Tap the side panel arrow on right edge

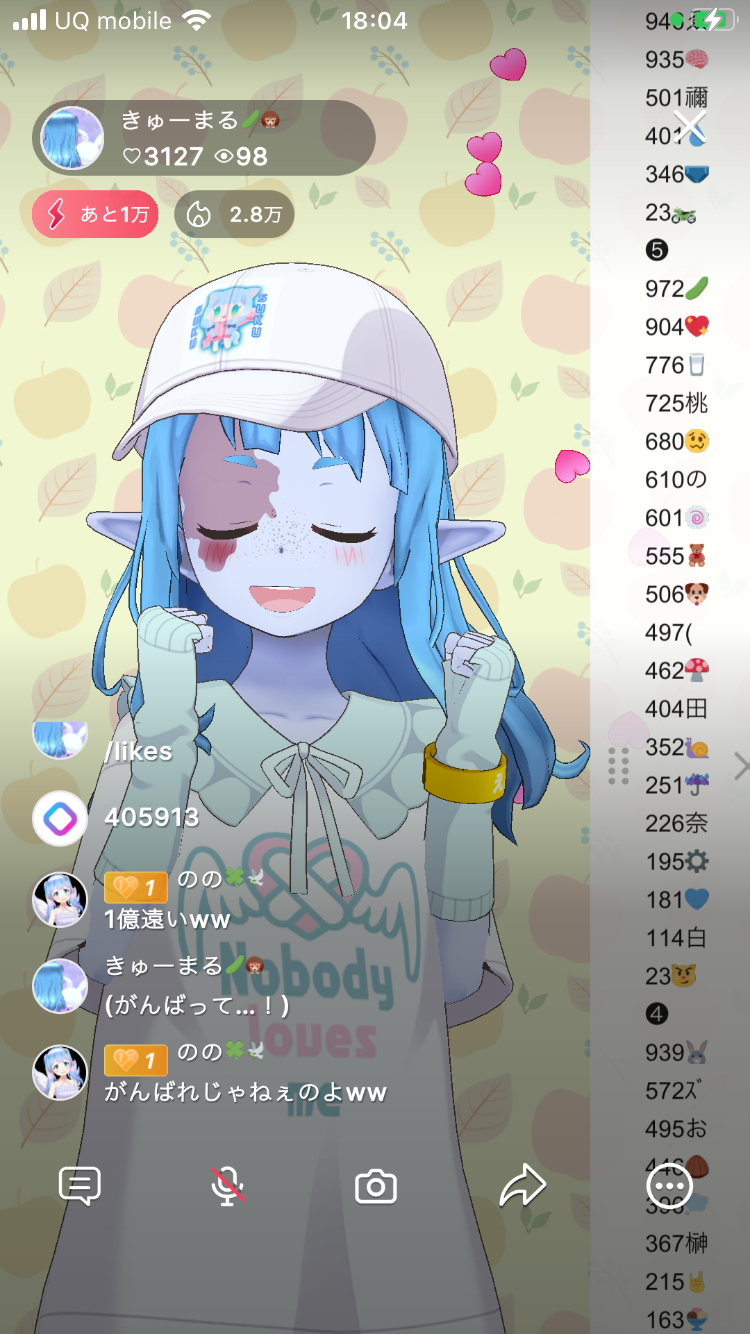[x=740, y=767]
